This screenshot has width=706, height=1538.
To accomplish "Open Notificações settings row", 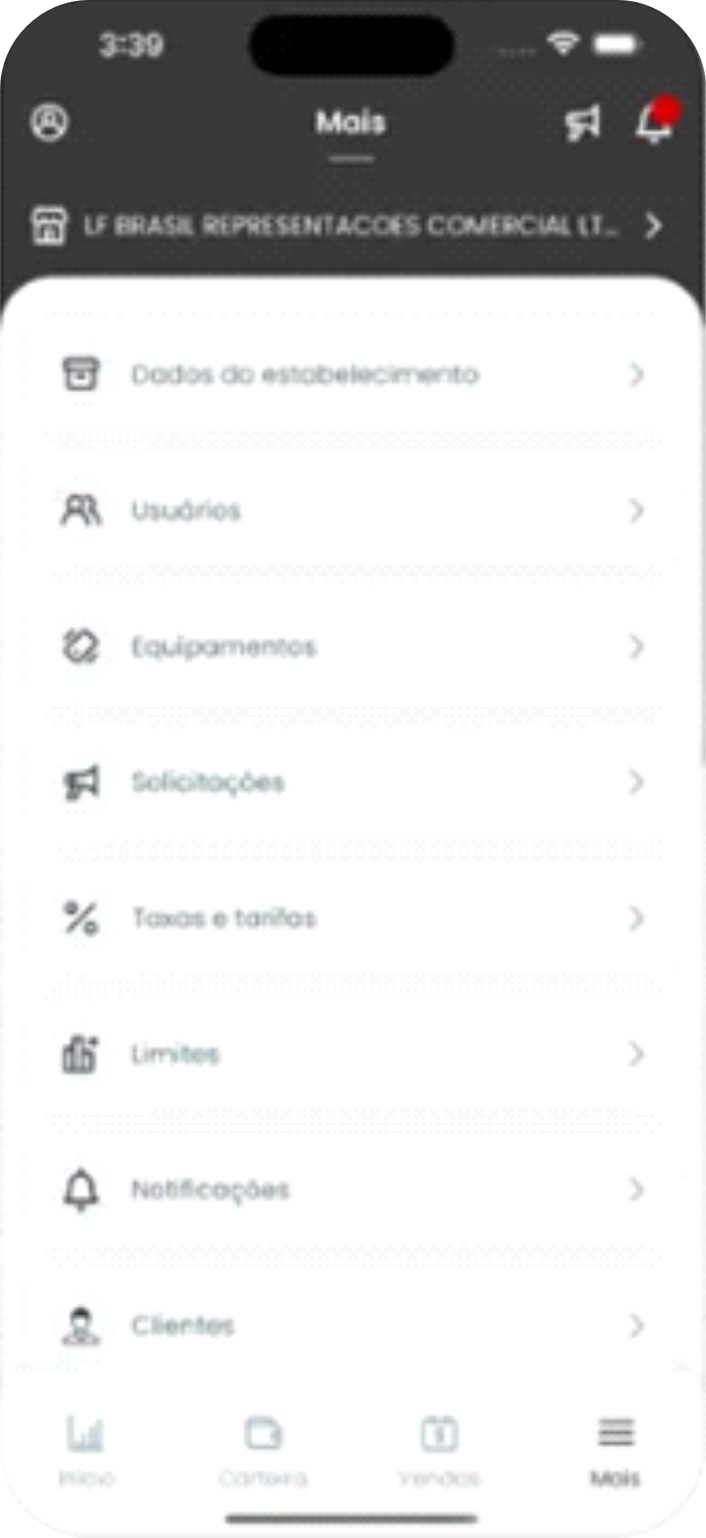I will point(352,1190).
